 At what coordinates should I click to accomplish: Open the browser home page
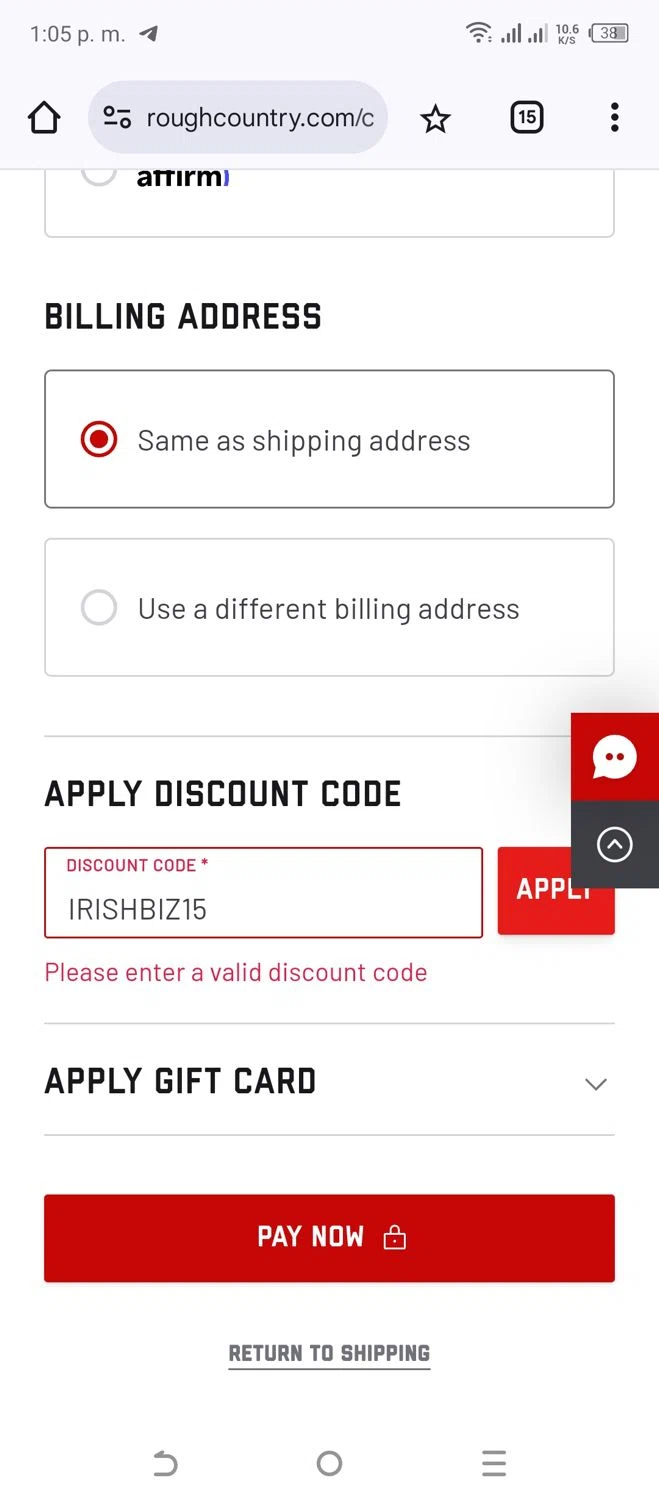coord(44,118)
